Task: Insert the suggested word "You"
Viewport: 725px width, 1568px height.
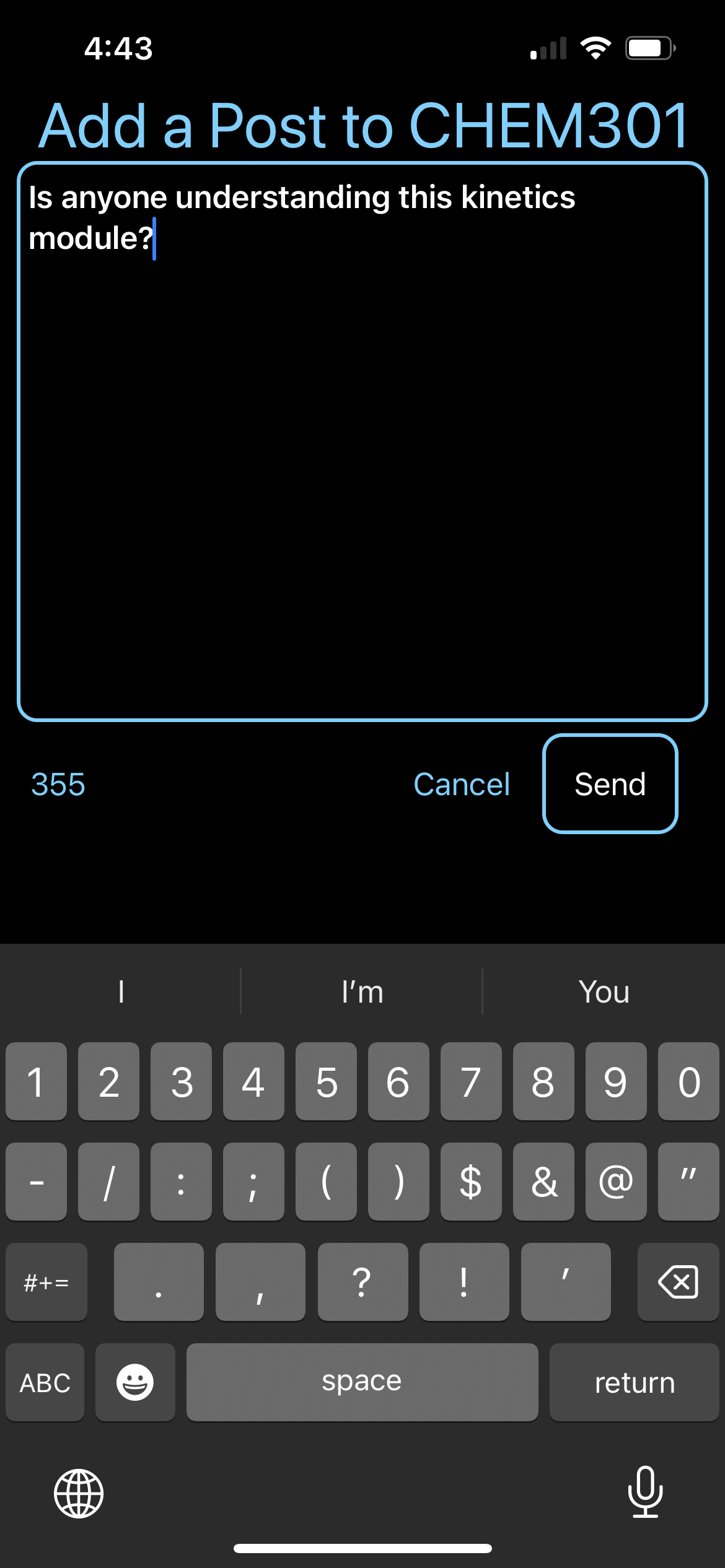Action: 604,992
